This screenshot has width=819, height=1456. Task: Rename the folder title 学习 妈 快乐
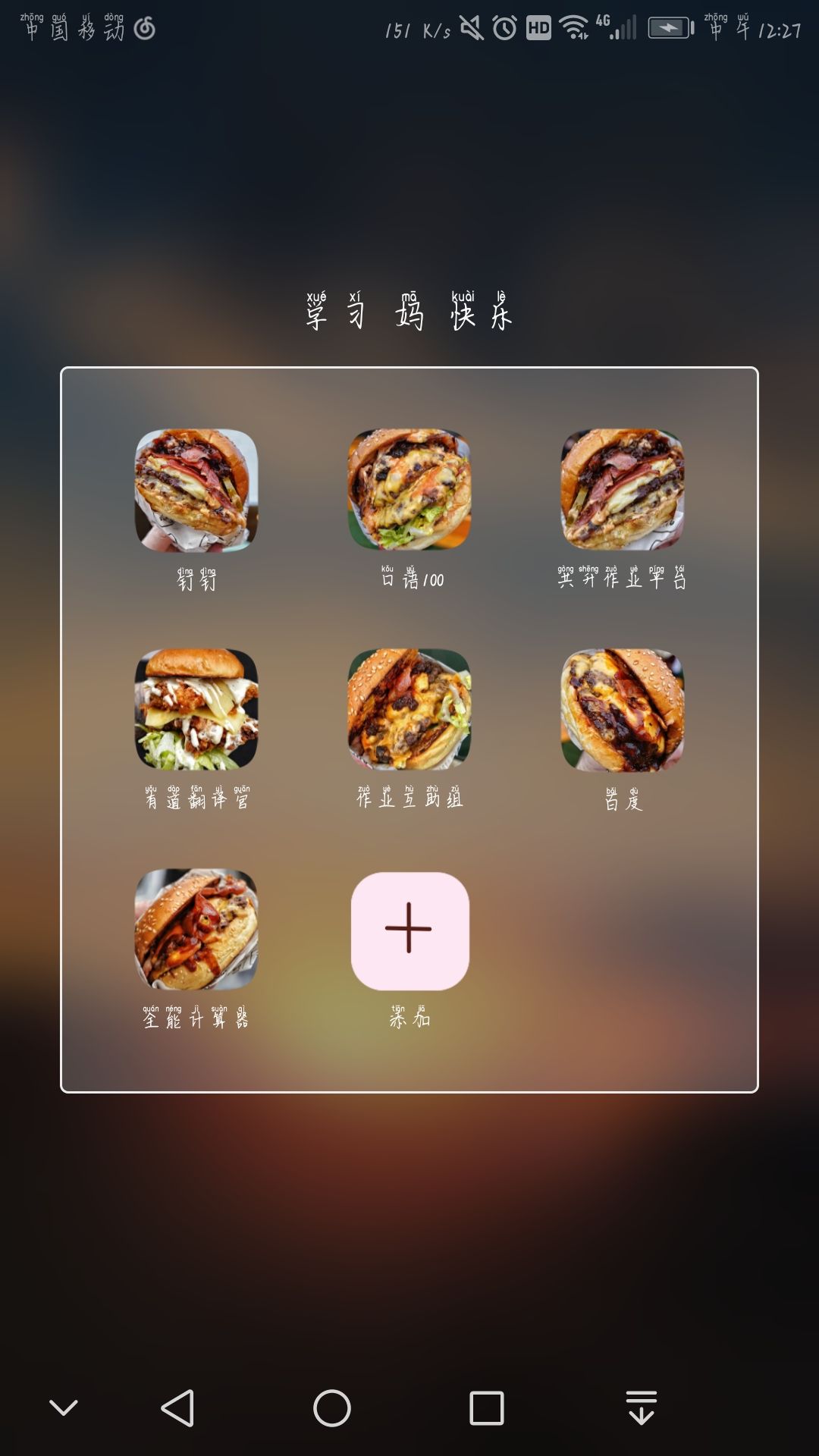pyautogui.click(x=409, y=312)
